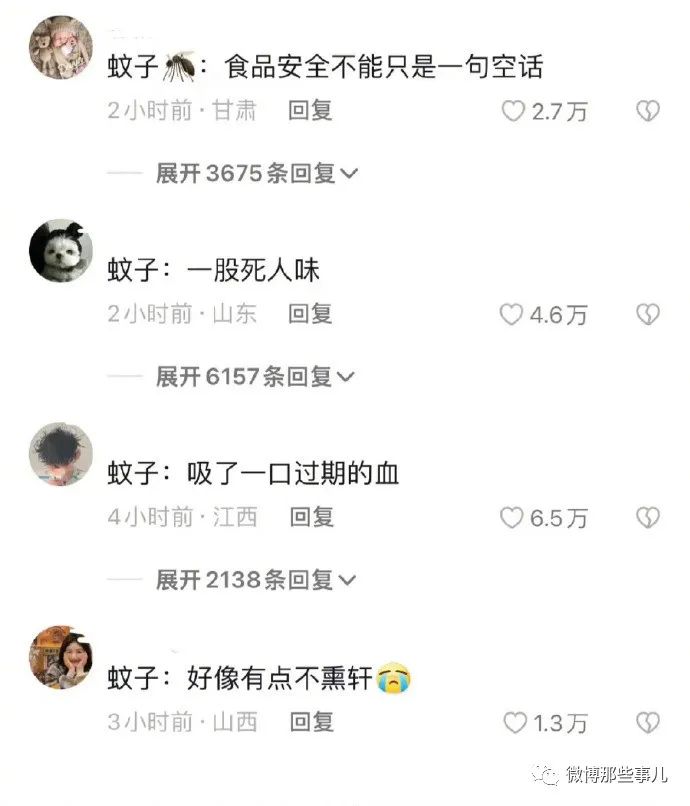Reply to the comment from 甘肃
This screenshot has height=806, width=690.
[310, 111]
